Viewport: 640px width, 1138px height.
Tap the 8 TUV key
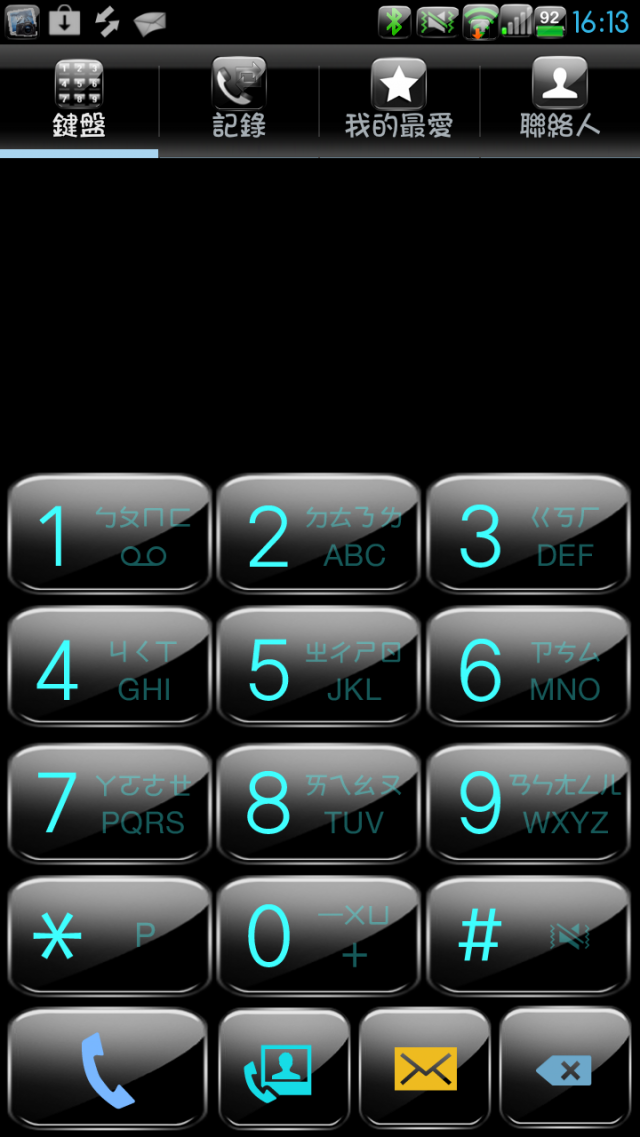(x=319, y=803)
